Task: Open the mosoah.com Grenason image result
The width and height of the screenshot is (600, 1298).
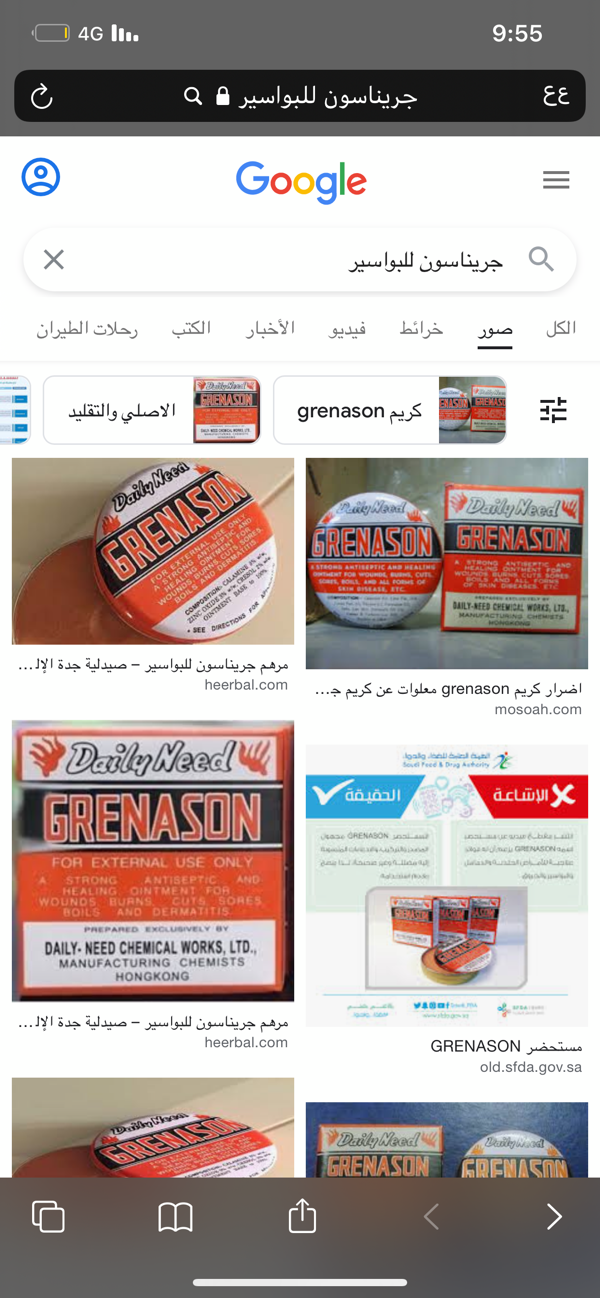Action: (x=447, y=563)
